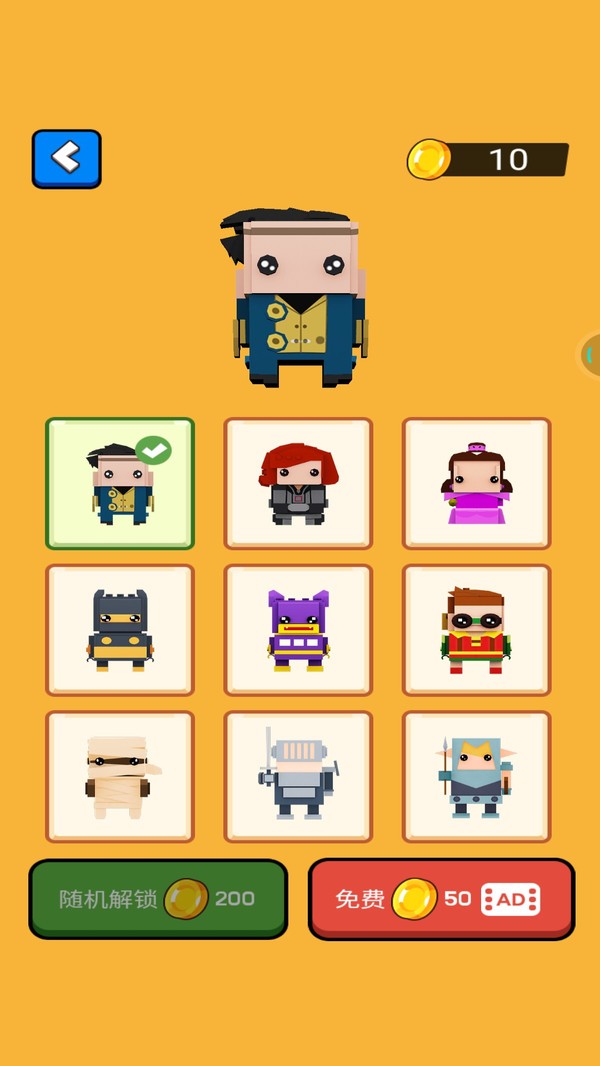Choose the character with red and green suit

pyautogui.click(x=476, y=630)
